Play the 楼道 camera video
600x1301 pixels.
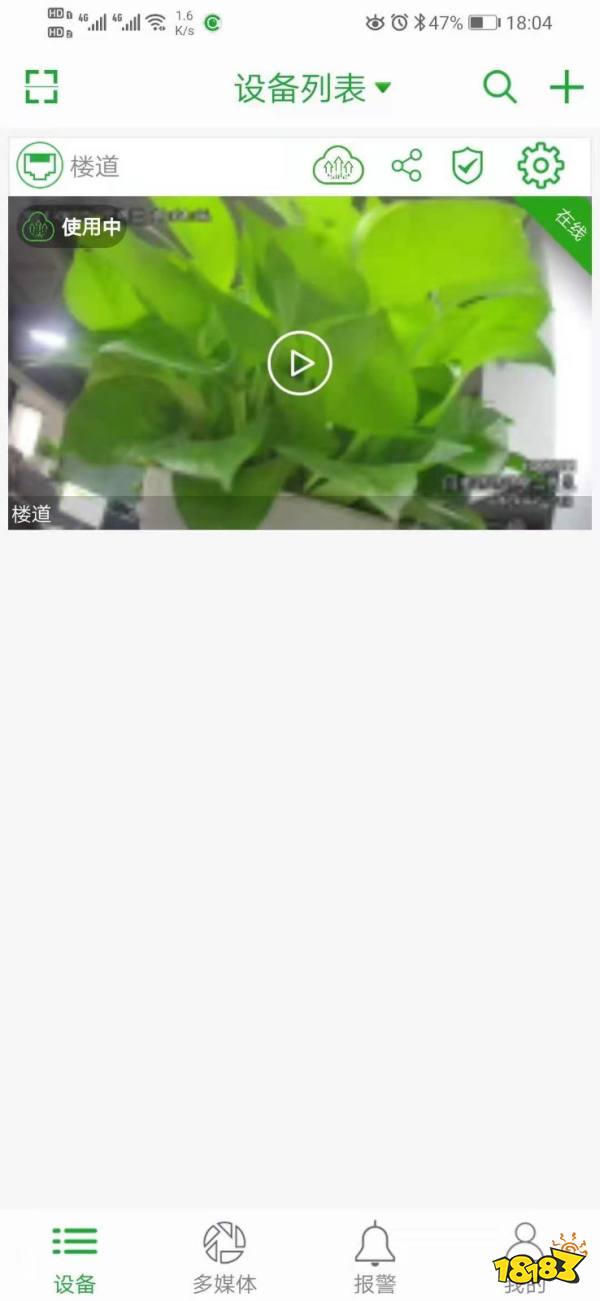click(300, 363)
